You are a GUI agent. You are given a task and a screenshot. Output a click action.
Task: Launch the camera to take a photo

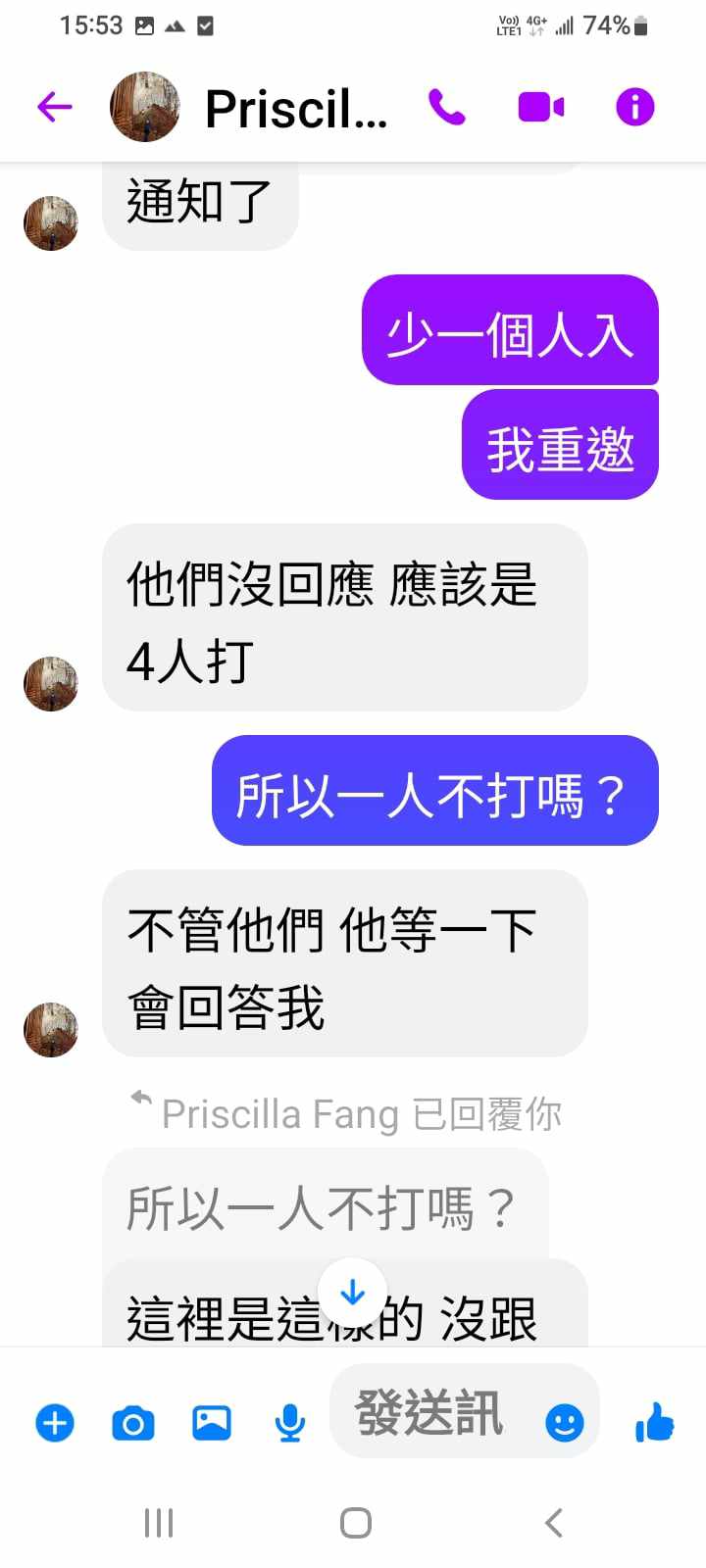click(x=133, y=1422)
